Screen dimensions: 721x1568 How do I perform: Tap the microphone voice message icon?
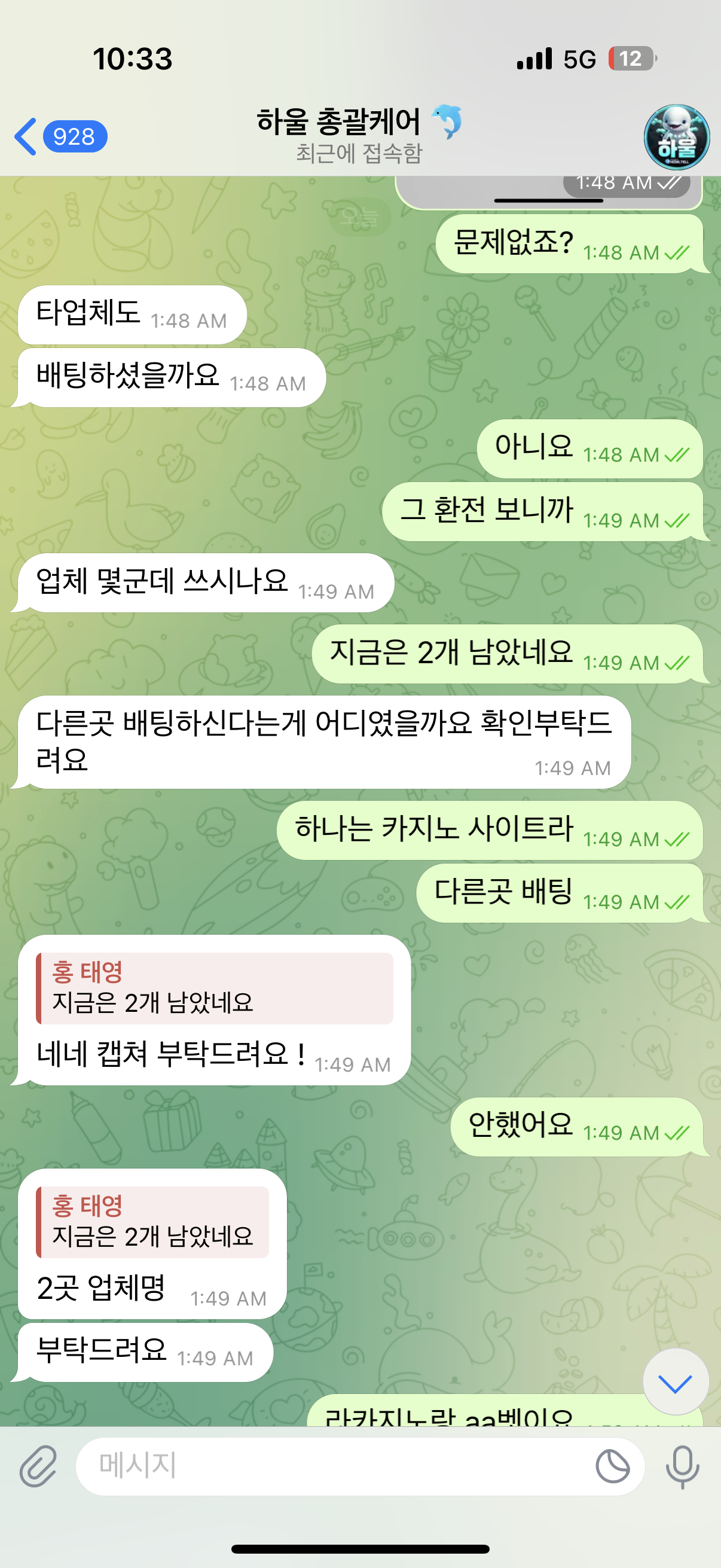pos(682,1466)
